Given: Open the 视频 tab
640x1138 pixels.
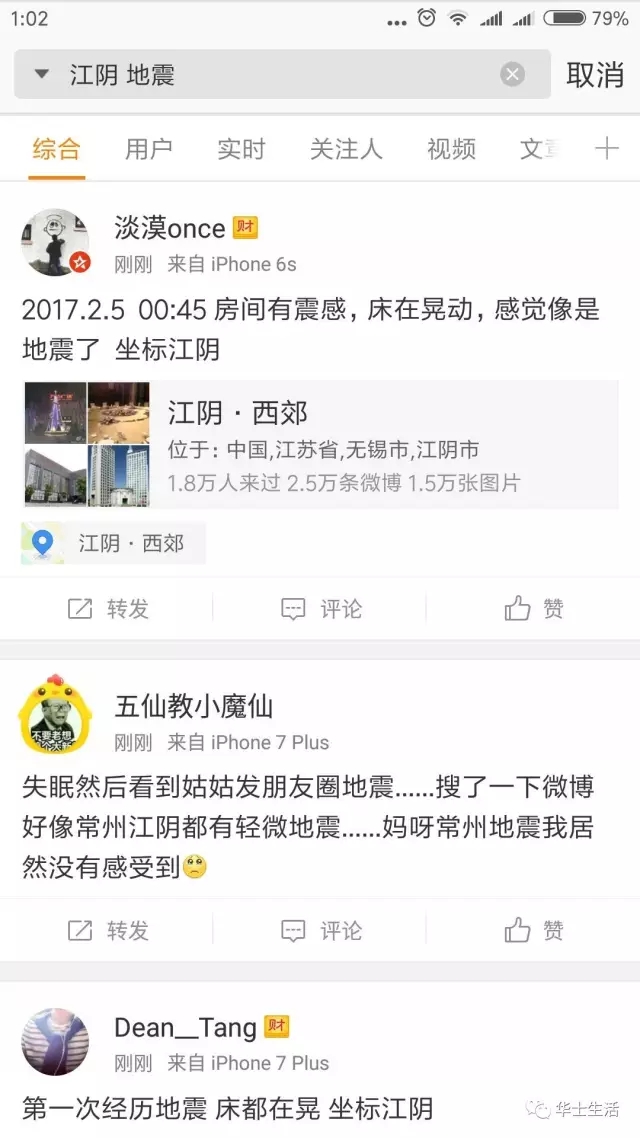Looking at the screenshot, I should [x=451, y=149].
